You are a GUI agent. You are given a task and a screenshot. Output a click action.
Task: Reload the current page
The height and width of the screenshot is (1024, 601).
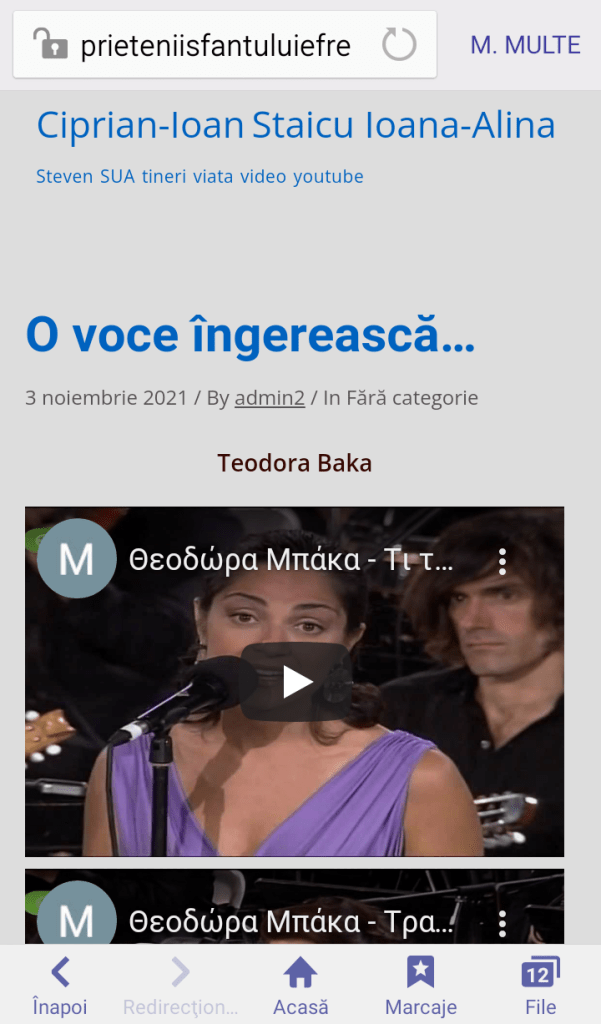click(x=399, y=45)
